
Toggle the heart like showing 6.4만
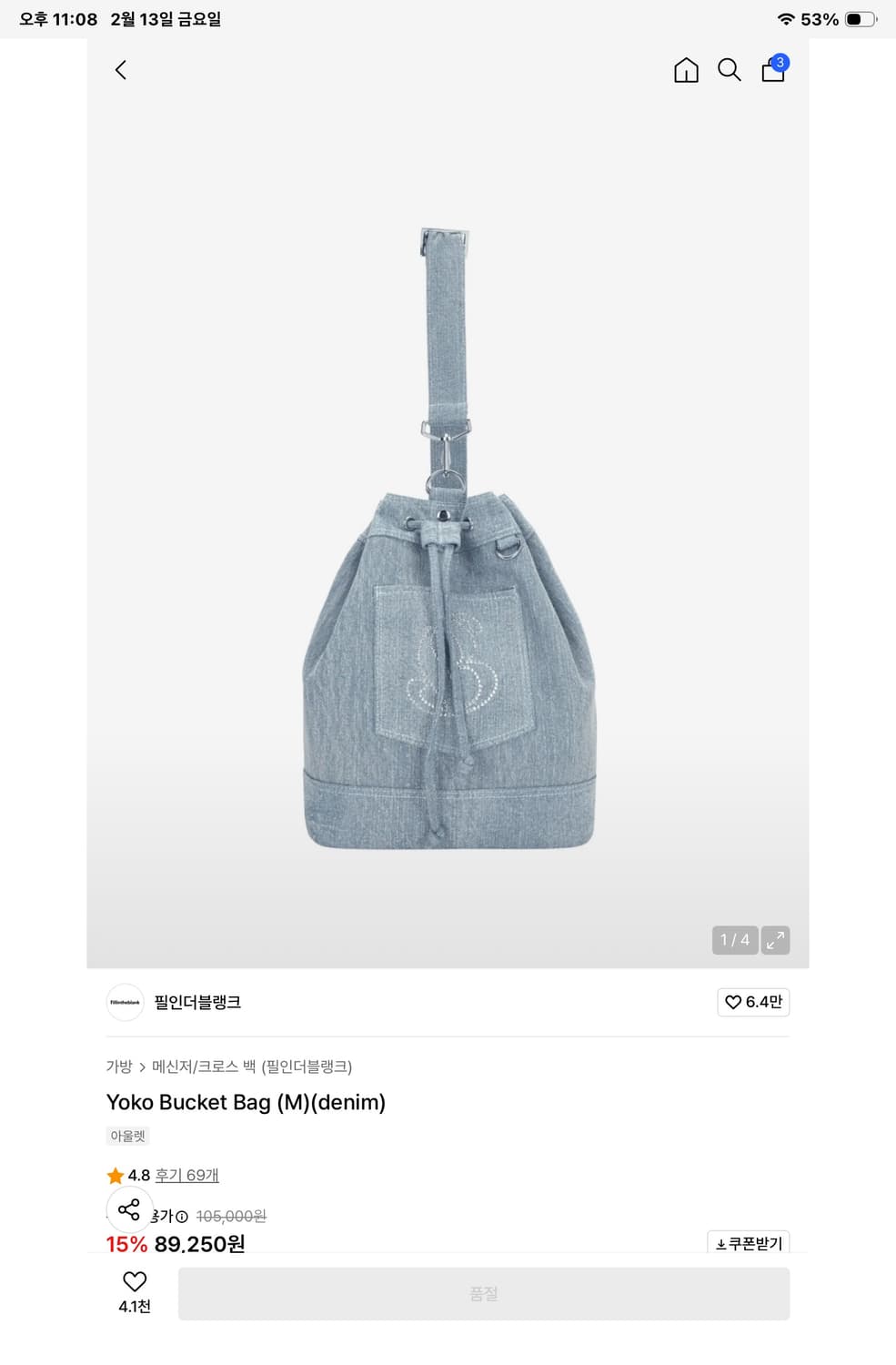pyautogui.click(x=753, y=1002)
